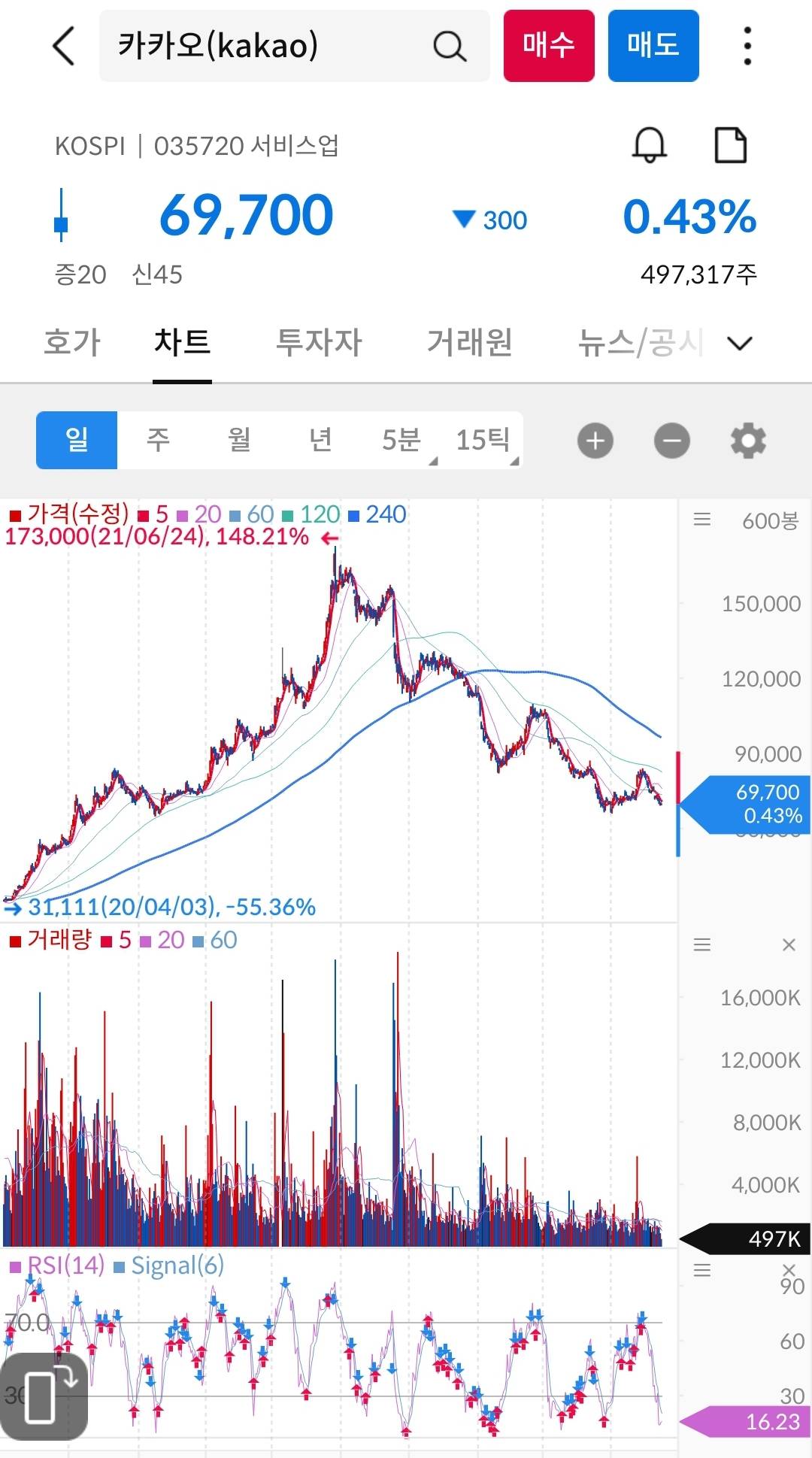Tap the red 매수 buy button
Screen dimensions: 812x1458
549,46
